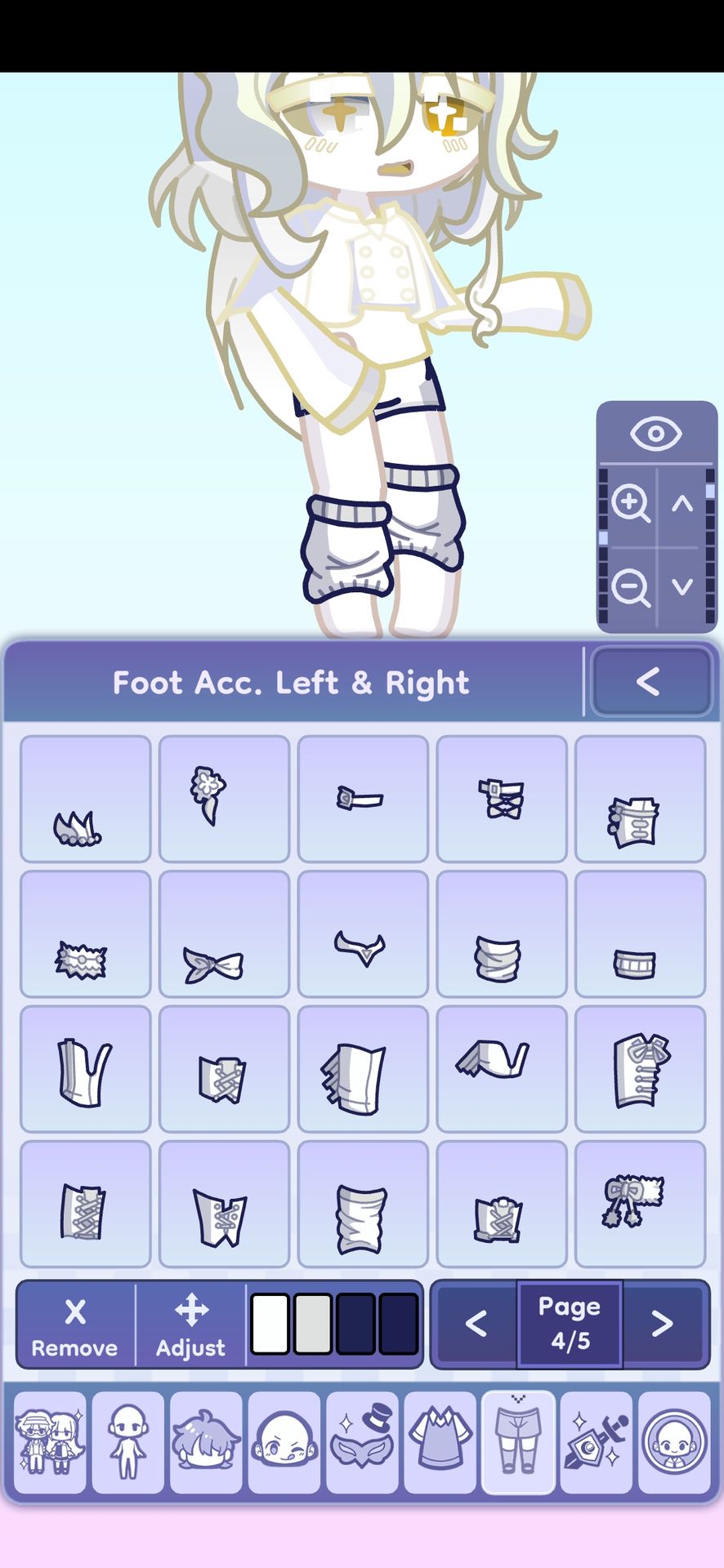Switch to the hair category tab
724x1568 pixels.
click(206, 1443)
